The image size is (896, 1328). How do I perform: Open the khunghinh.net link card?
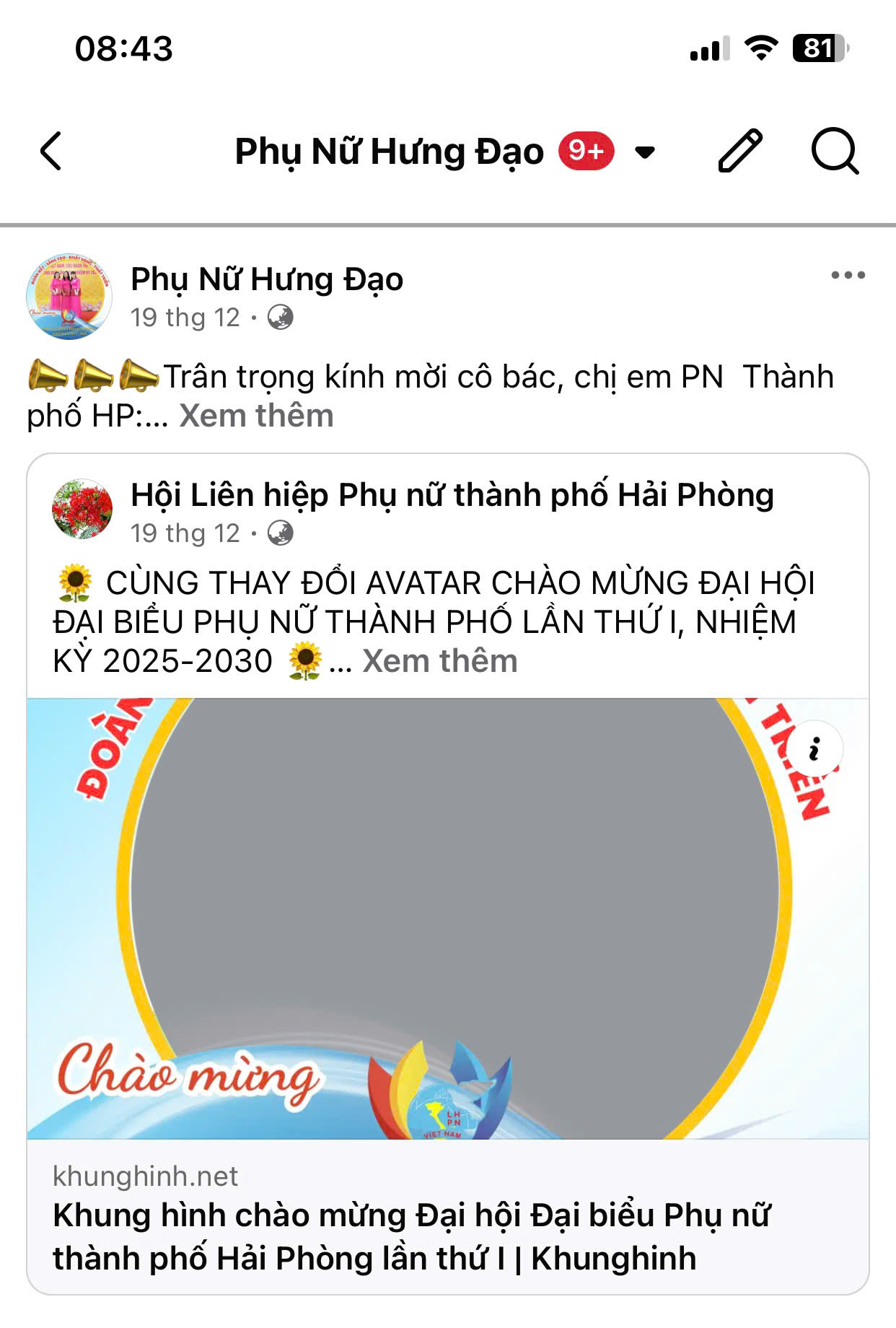(447, 1217)
